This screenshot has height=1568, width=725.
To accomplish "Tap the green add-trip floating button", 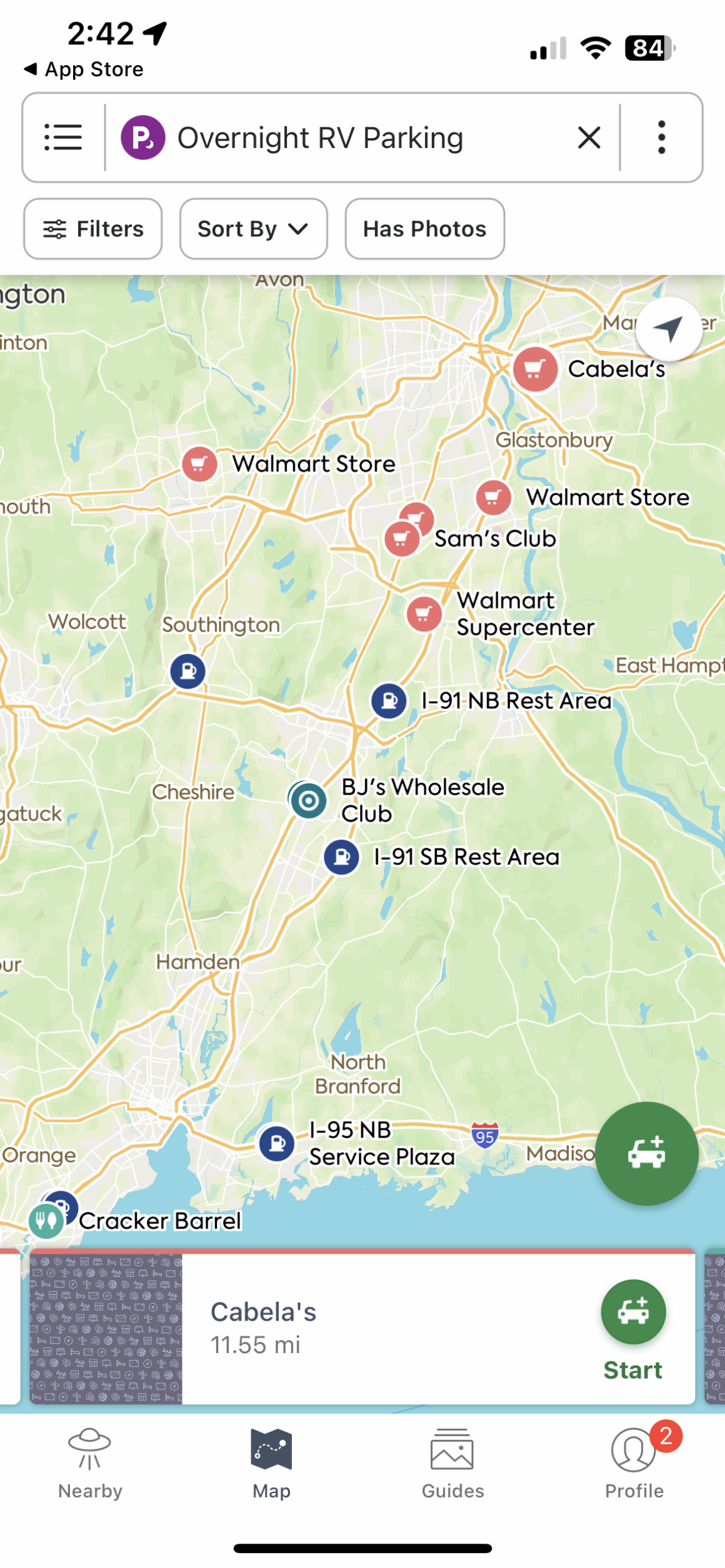I will coord(646,1154).
